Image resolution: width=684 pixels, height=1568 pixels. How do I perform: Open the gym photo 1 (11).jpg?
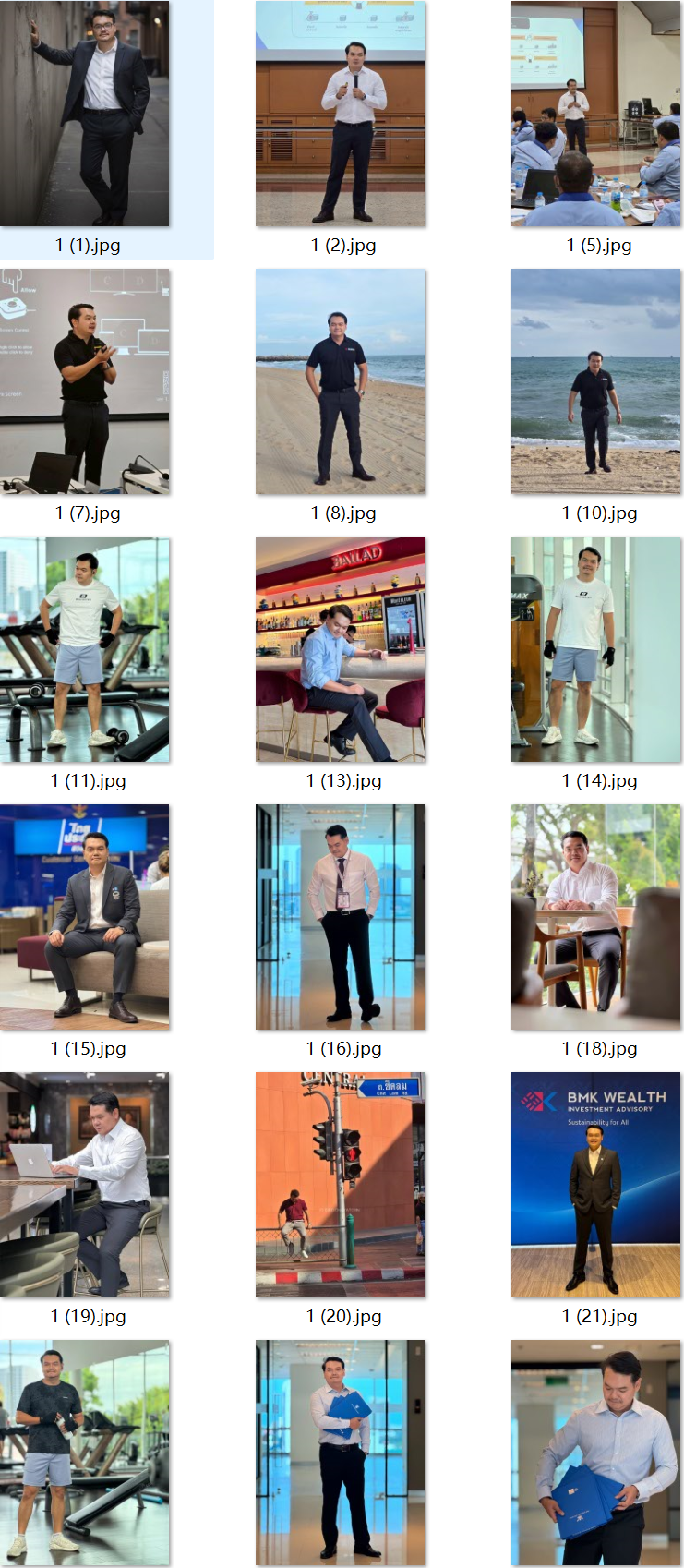pos(85,649)
